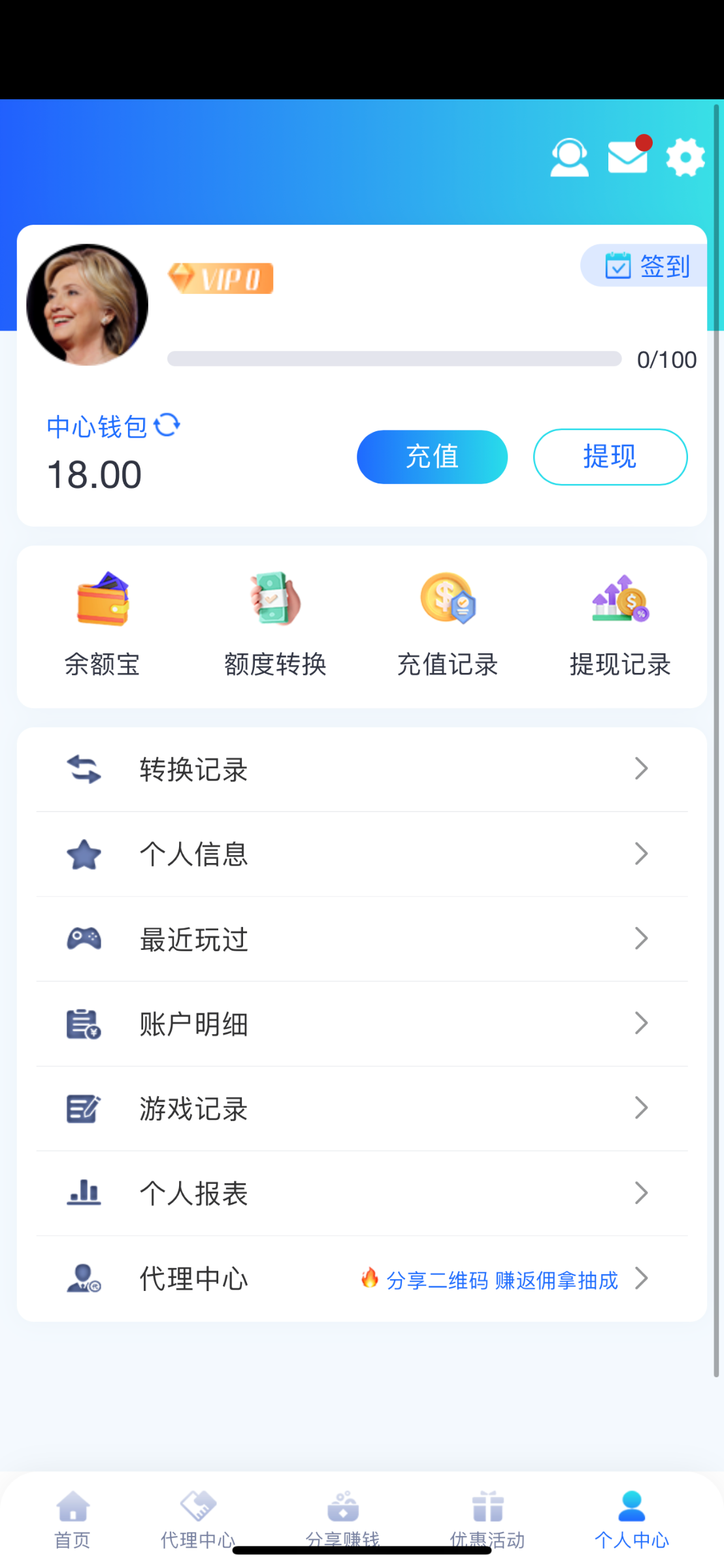724x1568 pixels.
Task: View 提现记录 withdrawal history
Action: pyautogui.click(x=620, y=625)
